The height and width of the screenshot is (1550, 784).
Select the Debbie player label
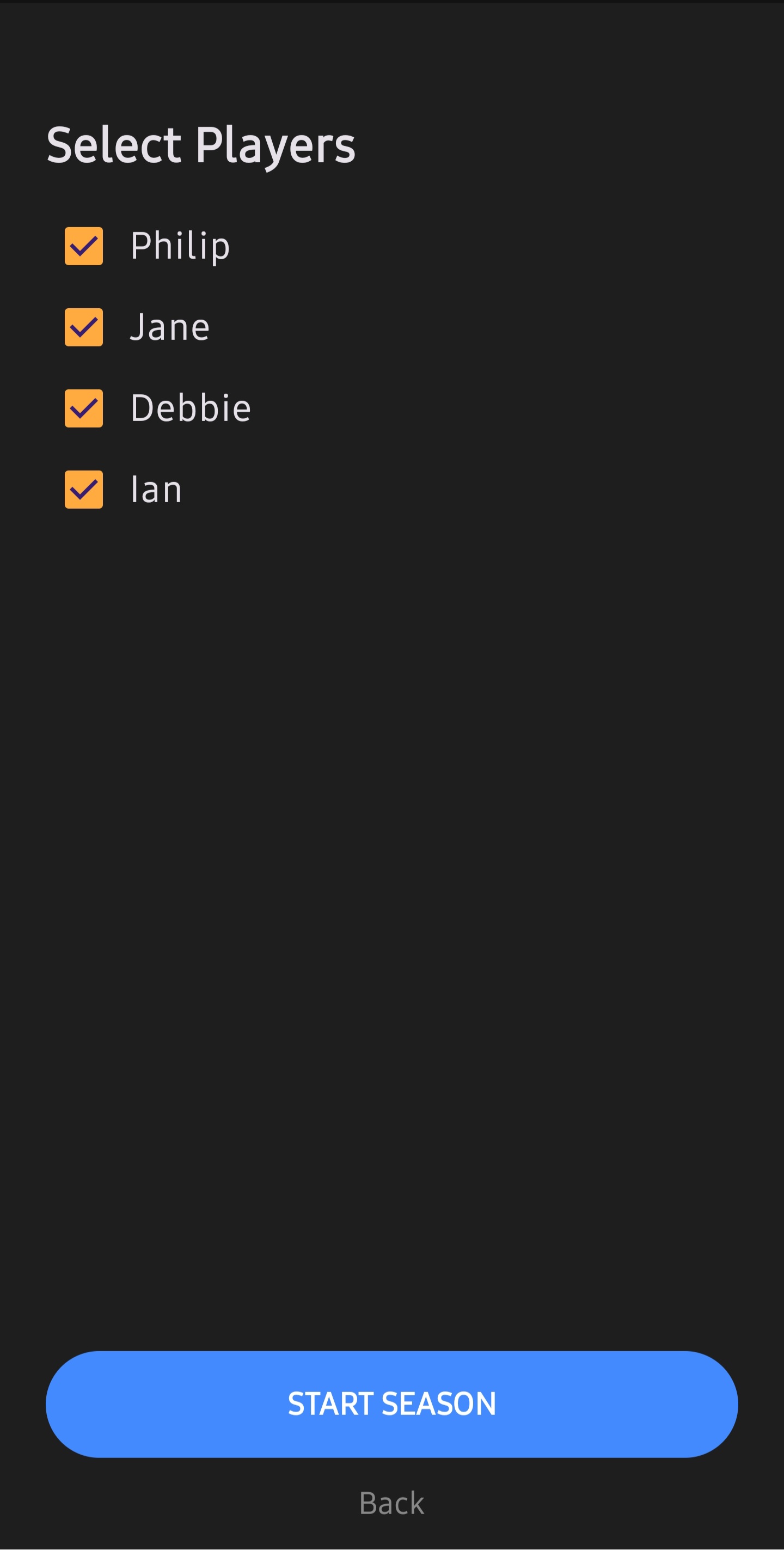coord(190,408)
